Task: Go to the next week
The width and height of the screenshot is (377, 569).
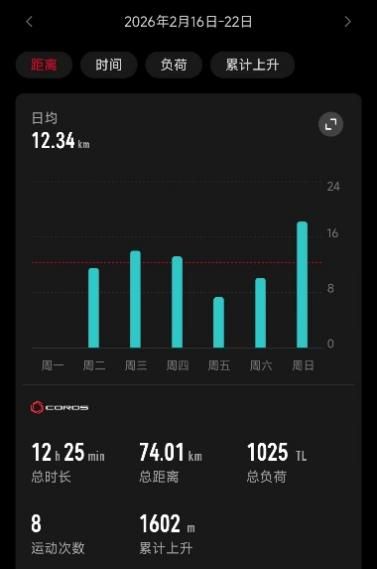Action: point(347,22)
